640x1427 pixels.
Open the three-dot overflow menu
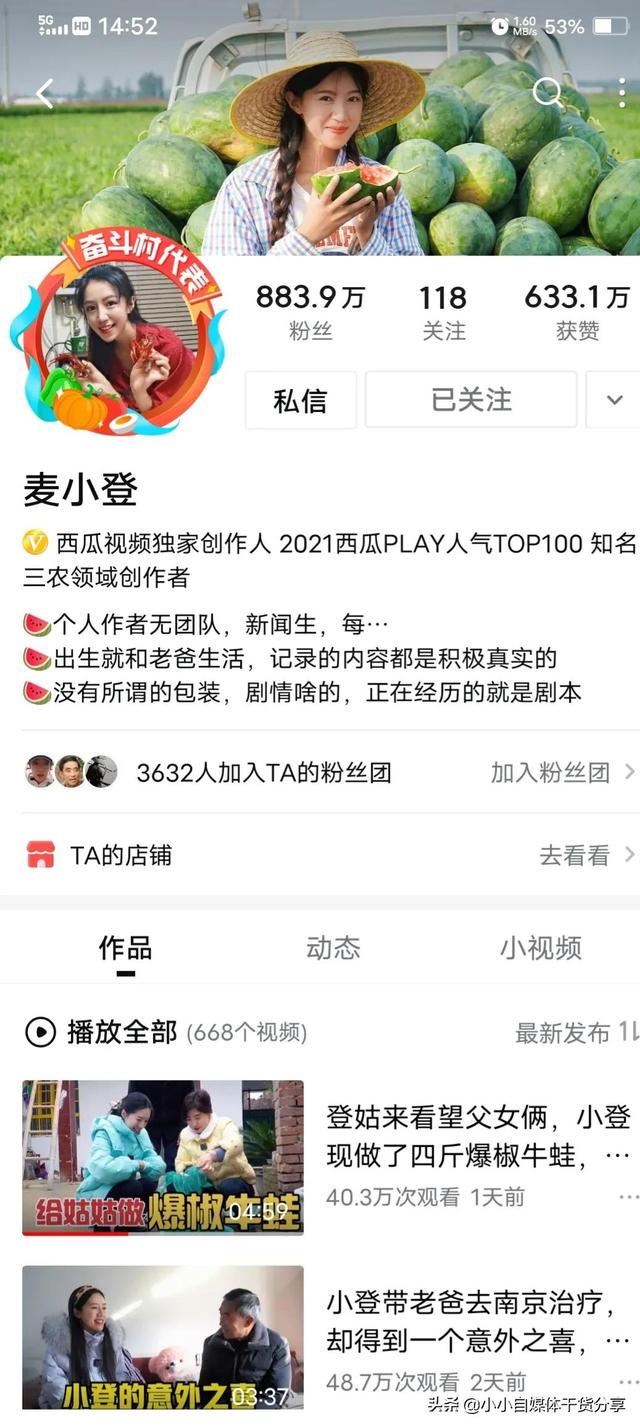point(621,93)
